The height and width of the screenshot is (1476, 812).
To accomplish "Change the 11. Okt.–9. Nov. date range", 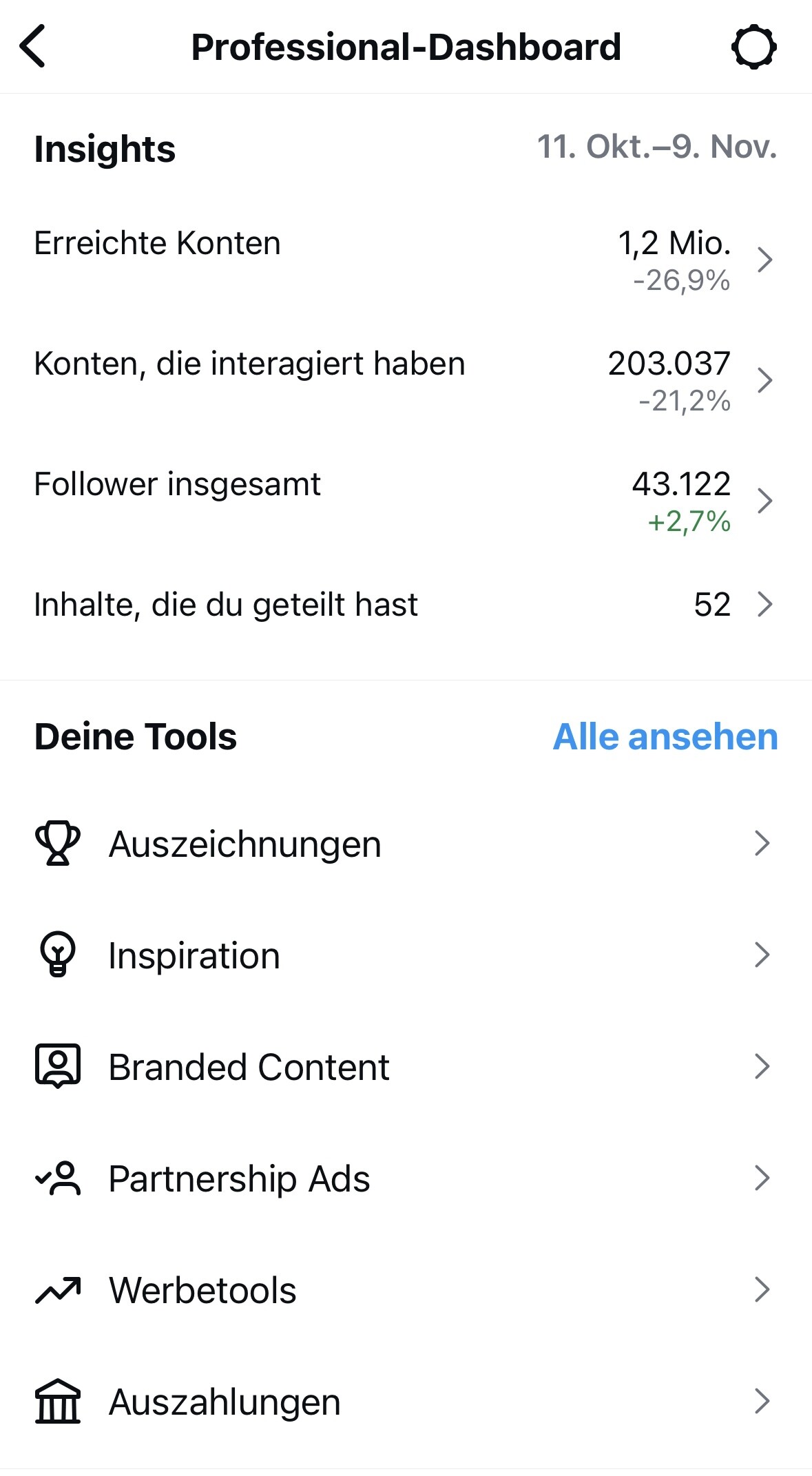I will 657,146.
